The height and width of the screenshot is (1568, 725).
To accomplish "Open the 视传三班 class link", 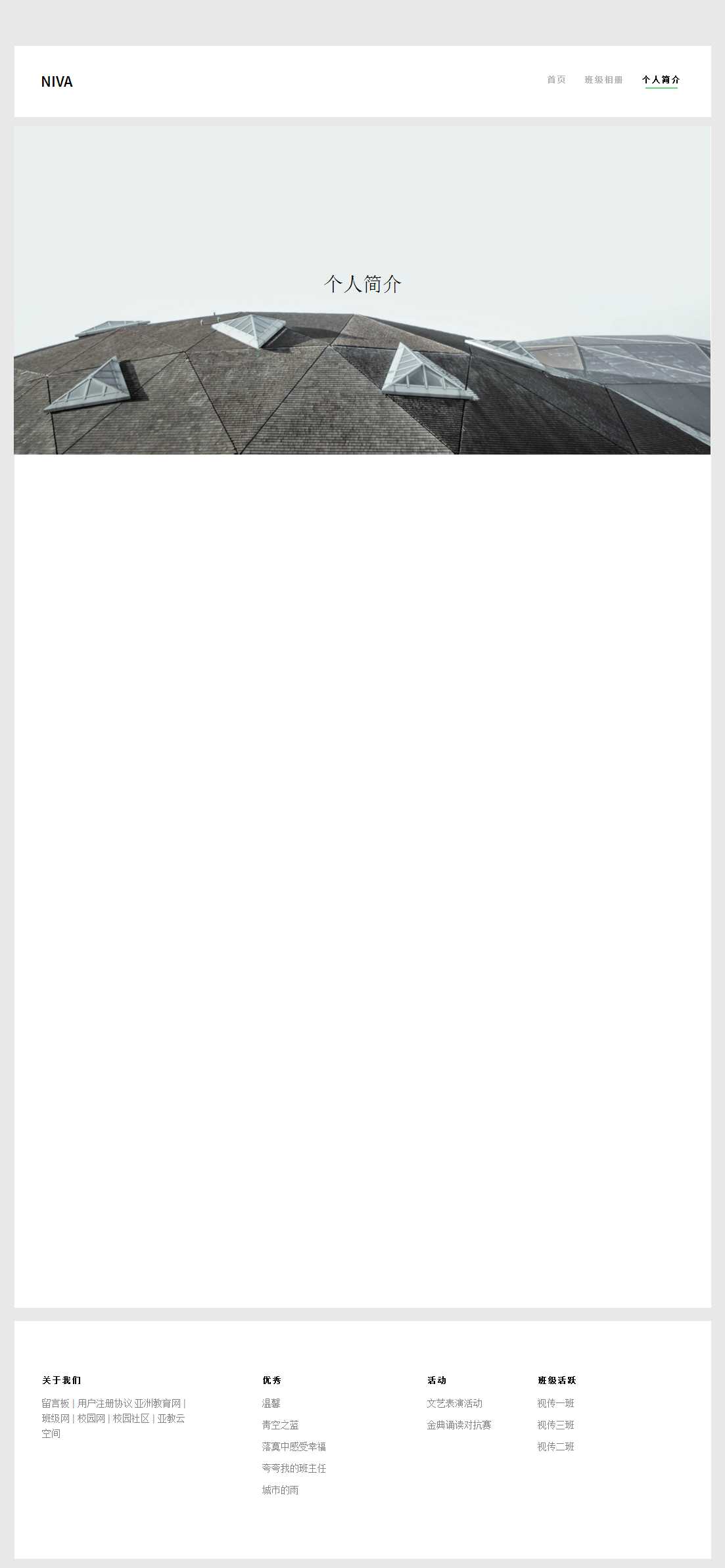I will point(555,1424).
